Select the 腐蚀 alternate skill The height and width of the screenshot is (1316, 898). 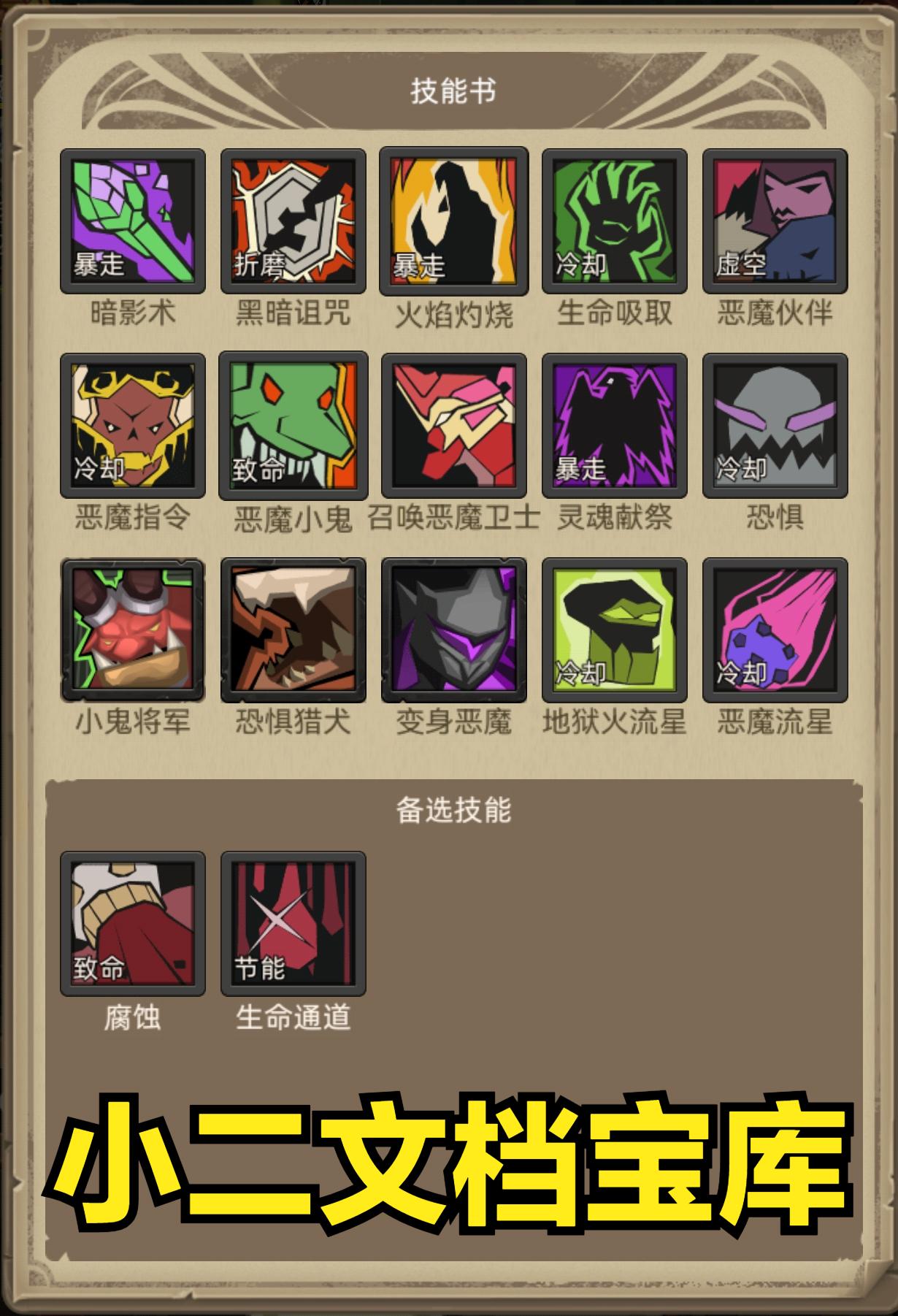point(132,923)
